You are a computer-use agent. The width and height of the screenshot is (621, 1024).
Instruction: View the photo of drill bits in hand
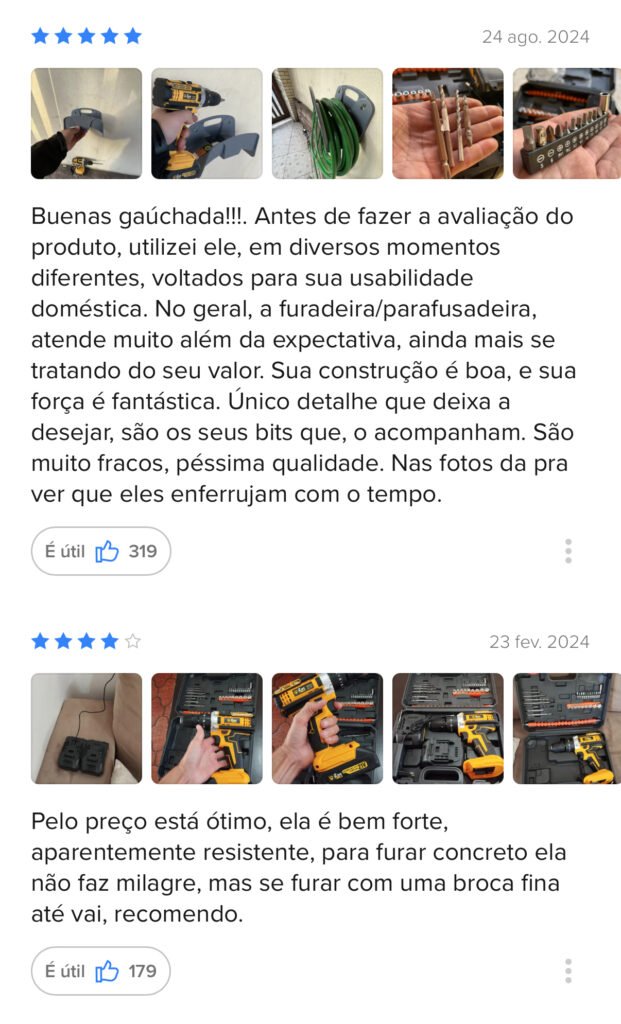click(x=448, y=123)
